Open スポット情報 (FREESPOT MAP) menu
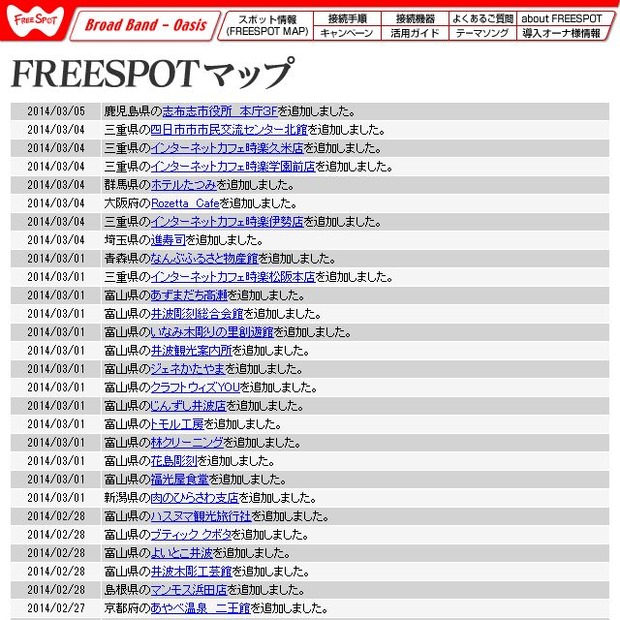The height and width of the screenshot is (620, 620). pos(266,25)
